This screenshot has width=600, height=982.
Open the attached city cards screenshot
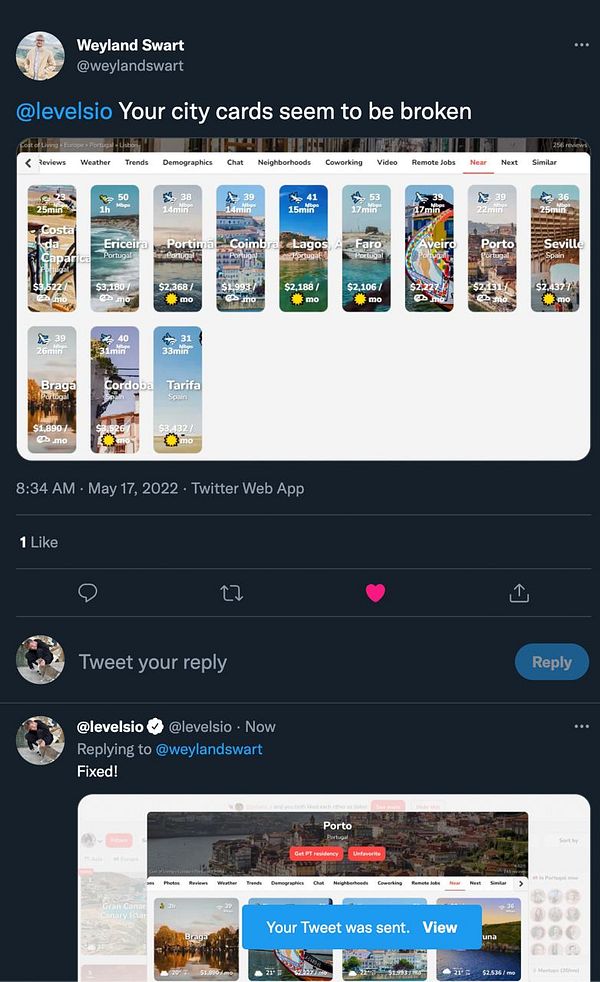tap(303, 300)
